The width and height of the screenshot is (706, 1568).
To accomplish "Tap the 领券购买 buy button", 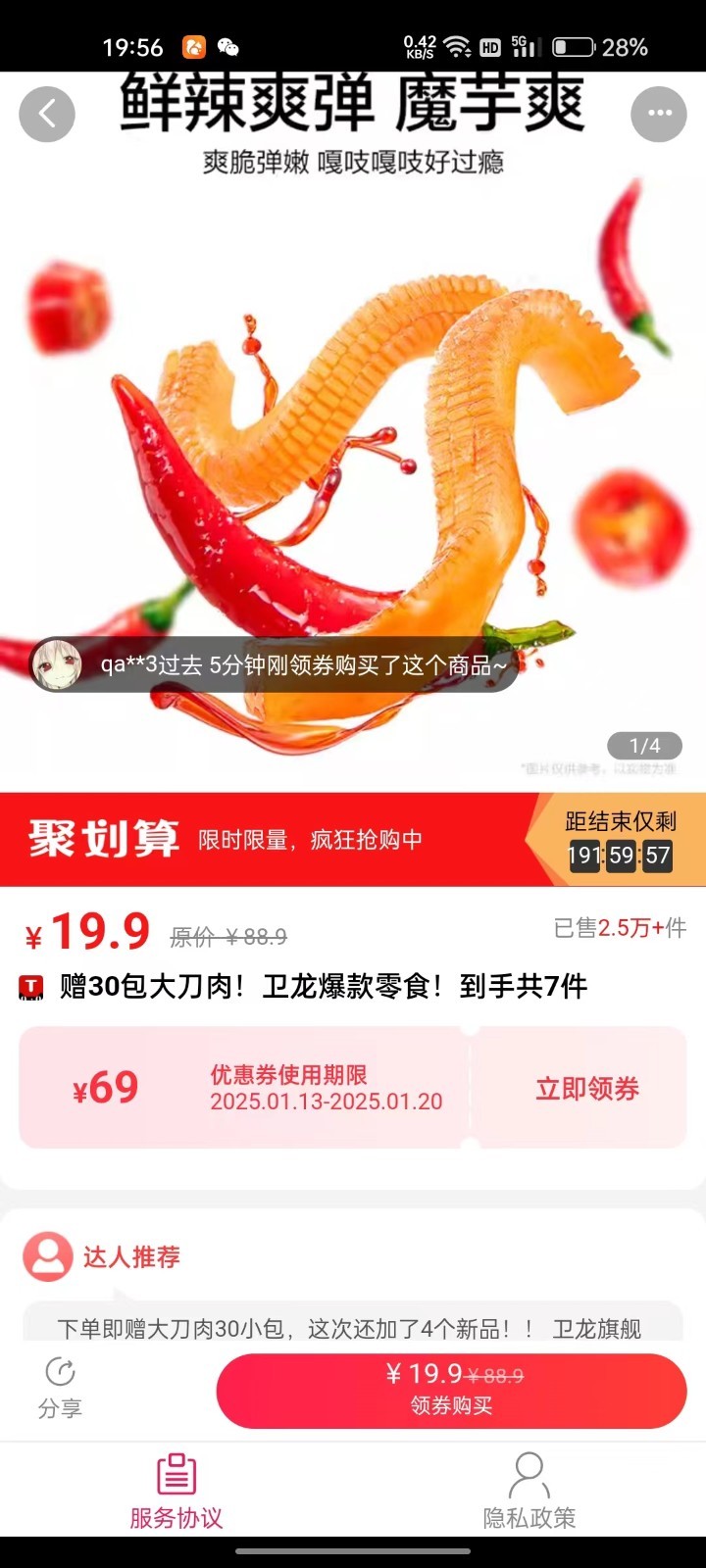I will (451, 1391).
